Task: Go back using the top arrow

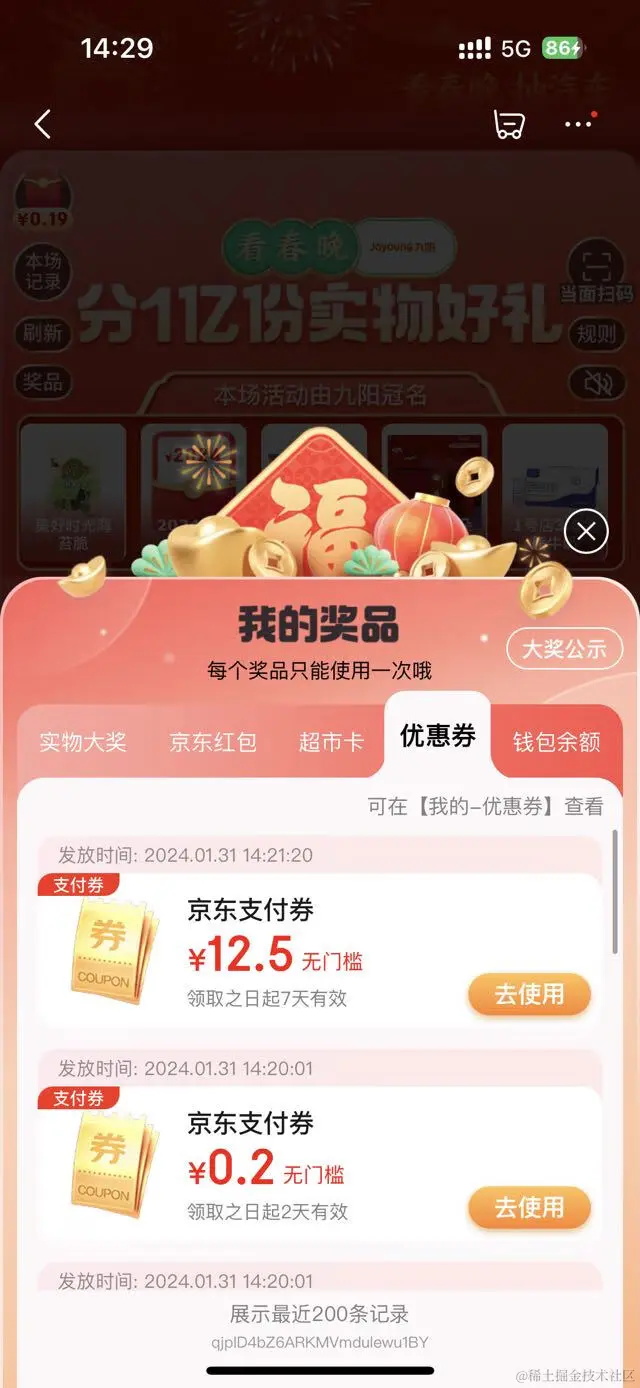Action: tap(42, 125)
